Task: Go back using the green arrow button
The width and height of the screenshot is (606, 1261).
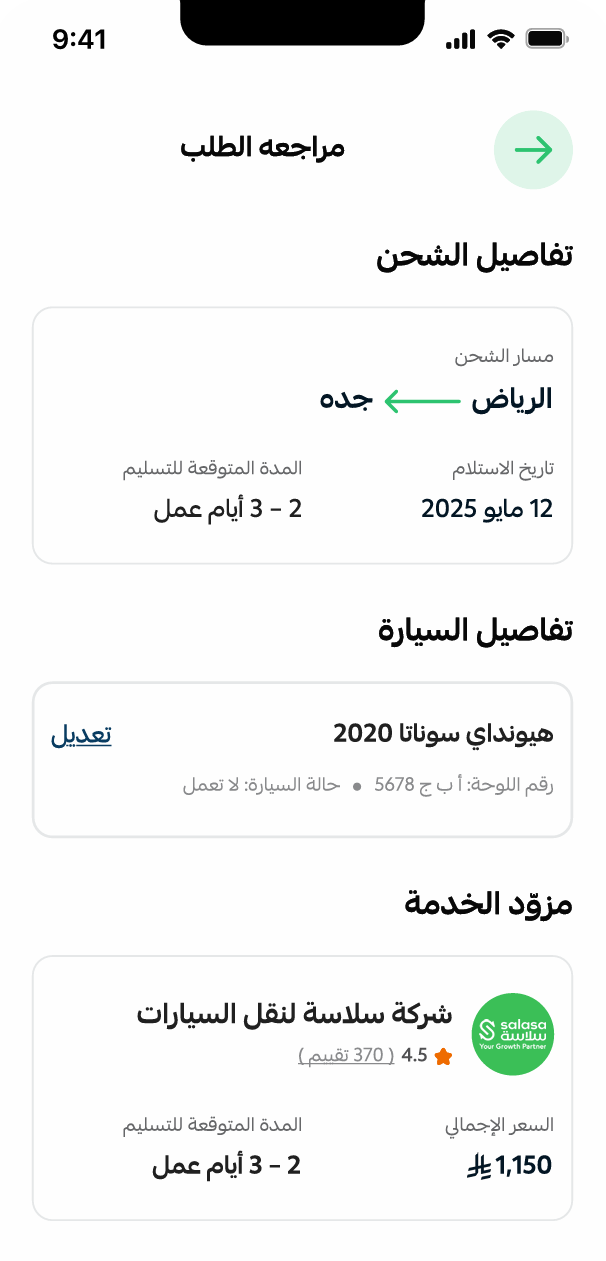Action: point(533,150)
